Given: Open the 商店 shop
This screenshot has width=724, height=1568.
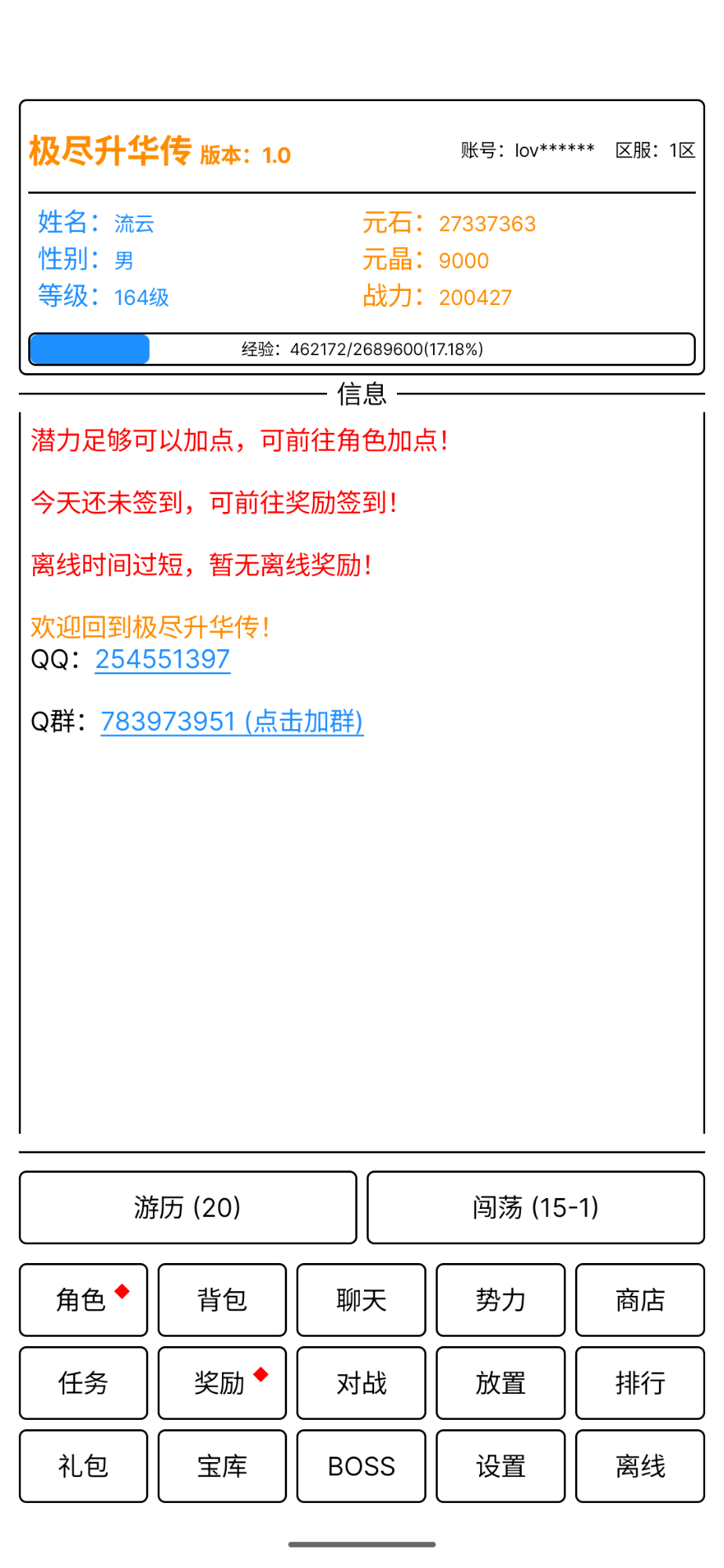Looking at the screenshot, I should pos(639,1300).
